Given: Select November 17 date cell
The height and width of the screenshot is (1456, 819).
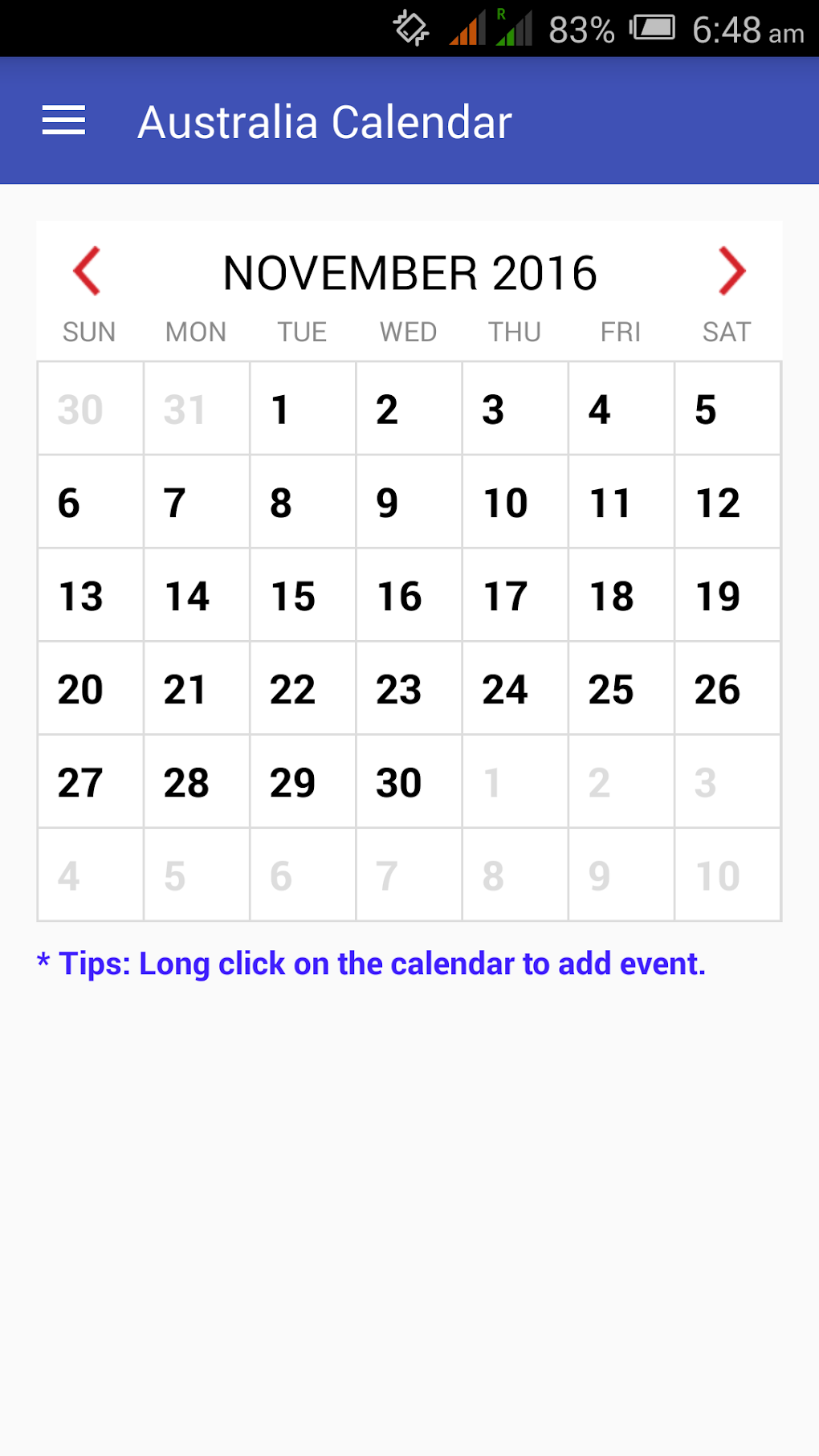Looking at the screenshot, I should pos(515,595).
